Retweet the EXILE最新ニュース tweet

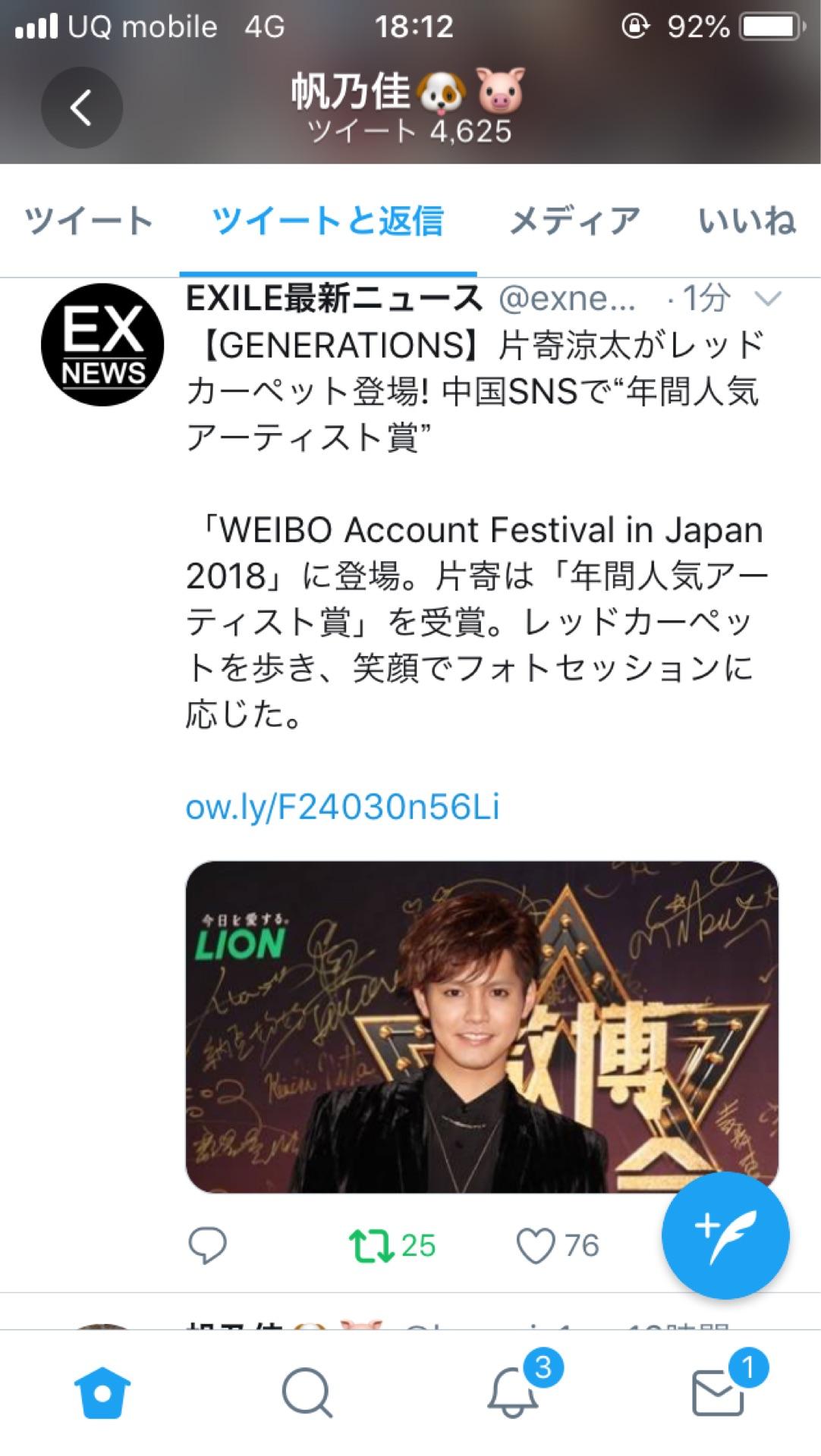tap(392, 1245)
